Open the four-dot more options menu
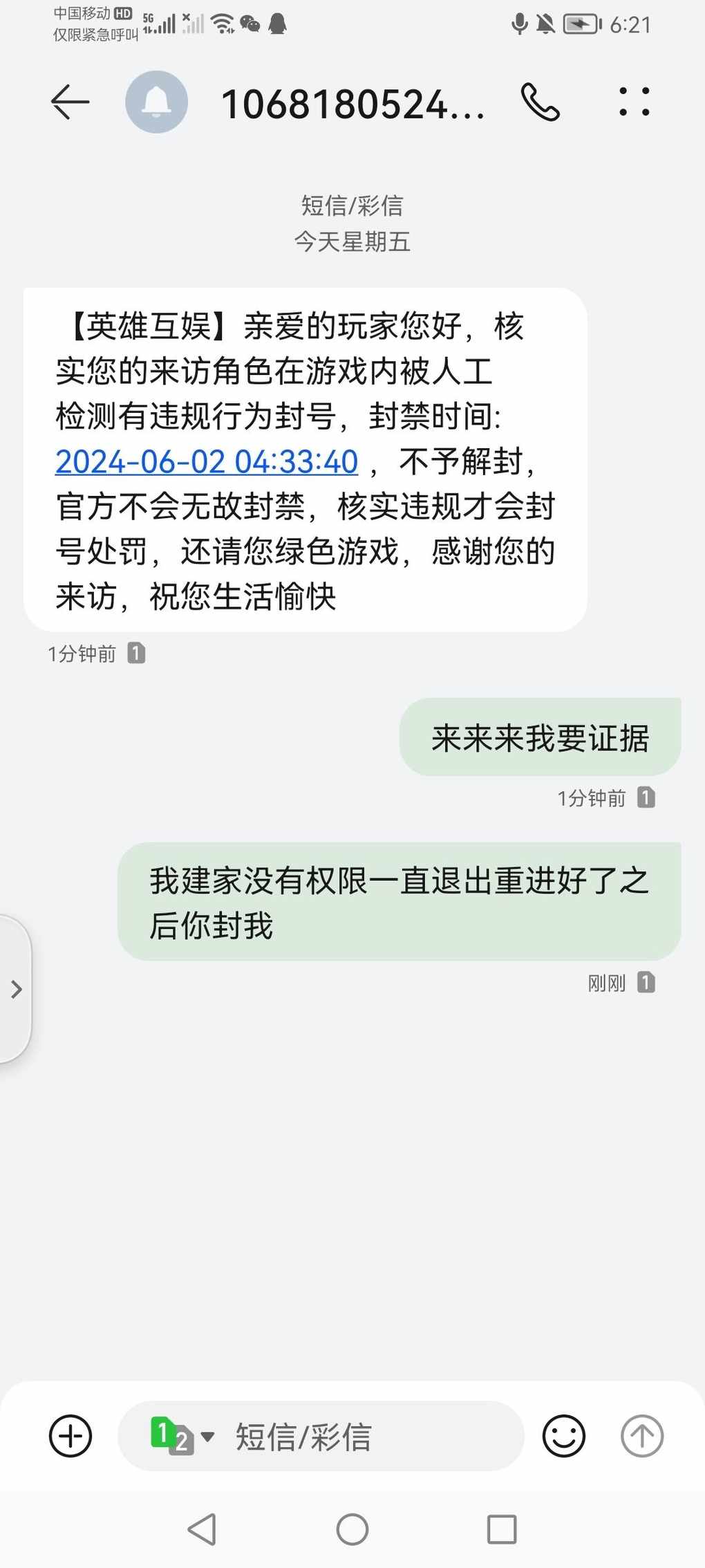 click(634, 102)
